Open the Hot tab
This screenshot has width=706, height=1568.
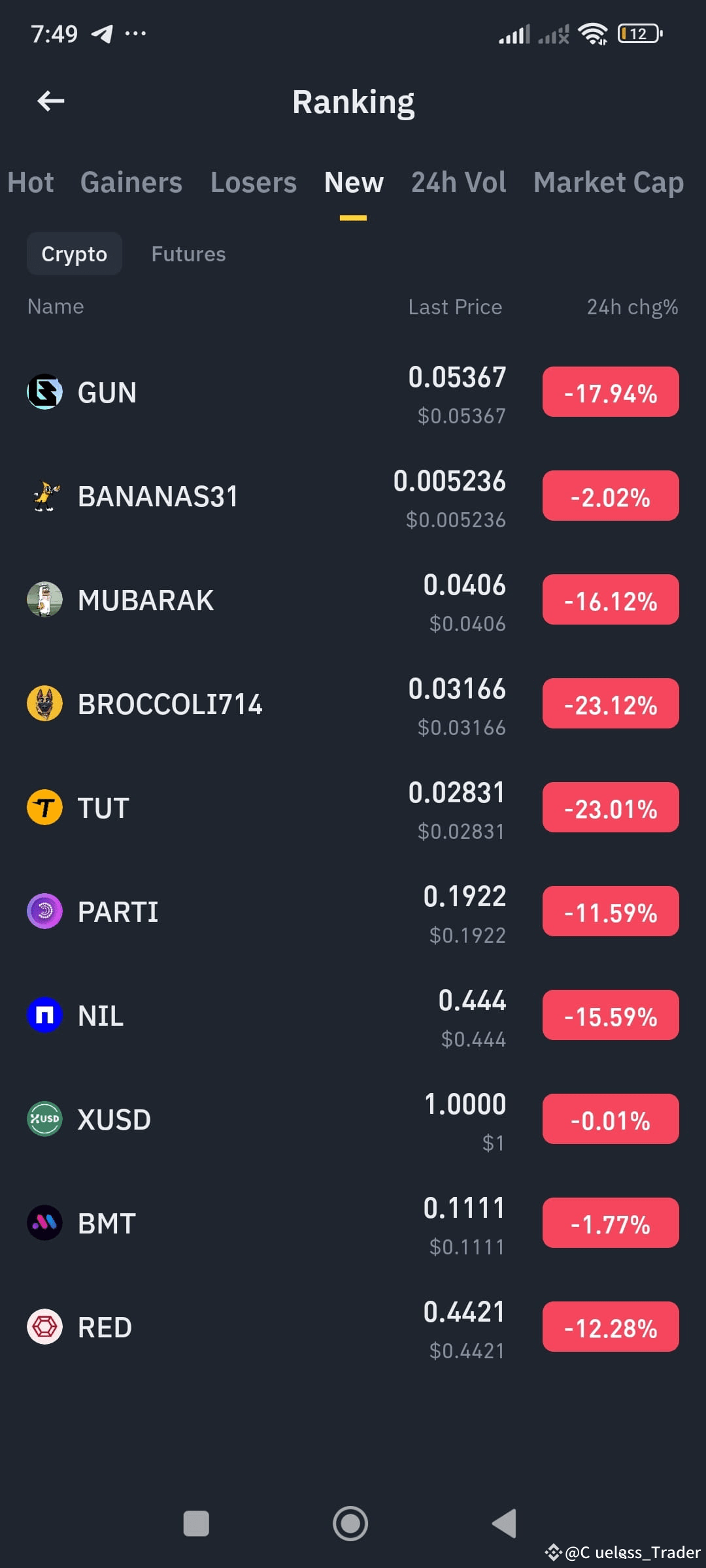(31, 182)
